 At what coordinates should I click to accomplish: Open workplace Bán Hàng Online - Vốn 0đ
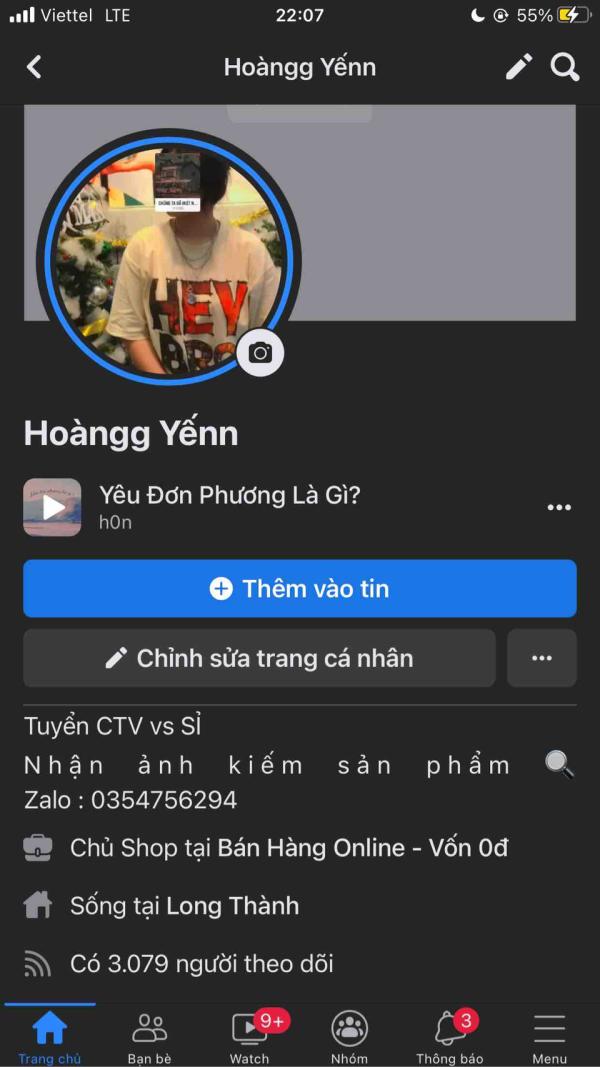(363, 848)
